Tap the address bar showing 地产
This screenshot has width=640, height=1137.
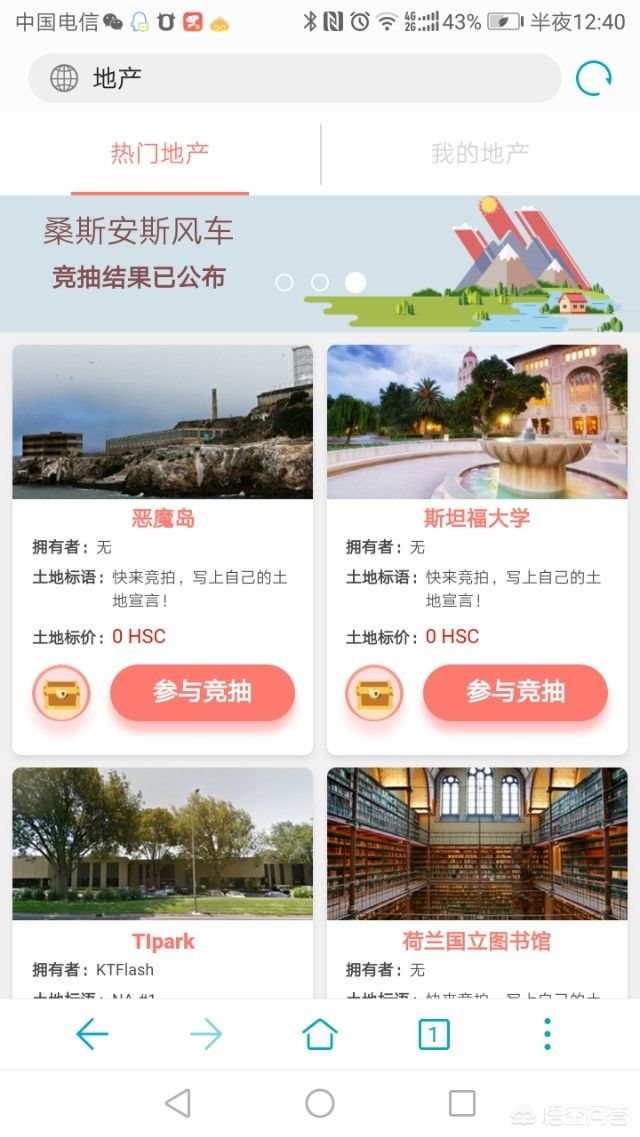pos(300,78)
